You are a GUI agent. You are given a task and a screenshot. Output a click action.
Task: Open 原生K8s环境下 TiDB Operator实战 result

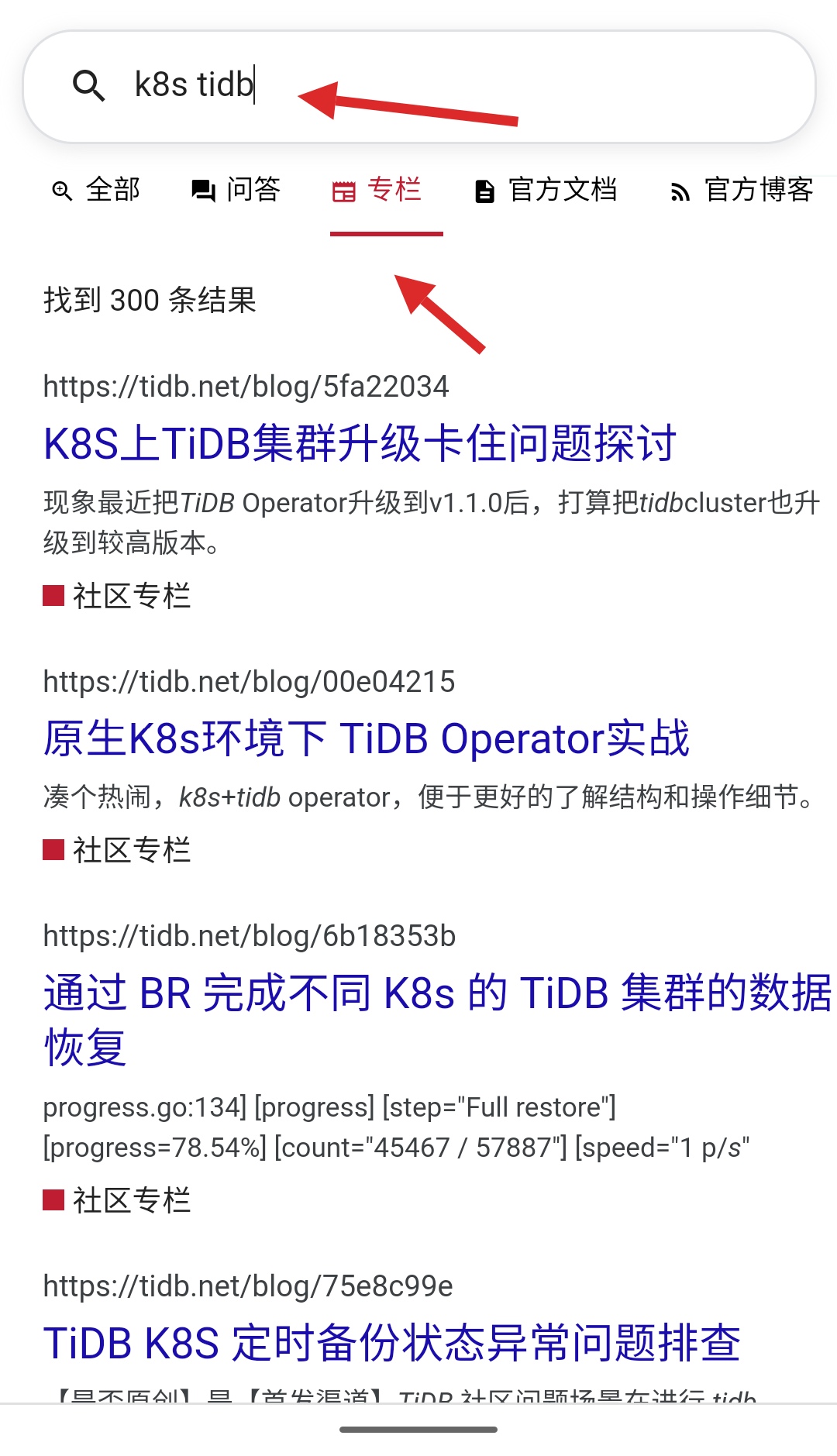click(x=366, y=738)
